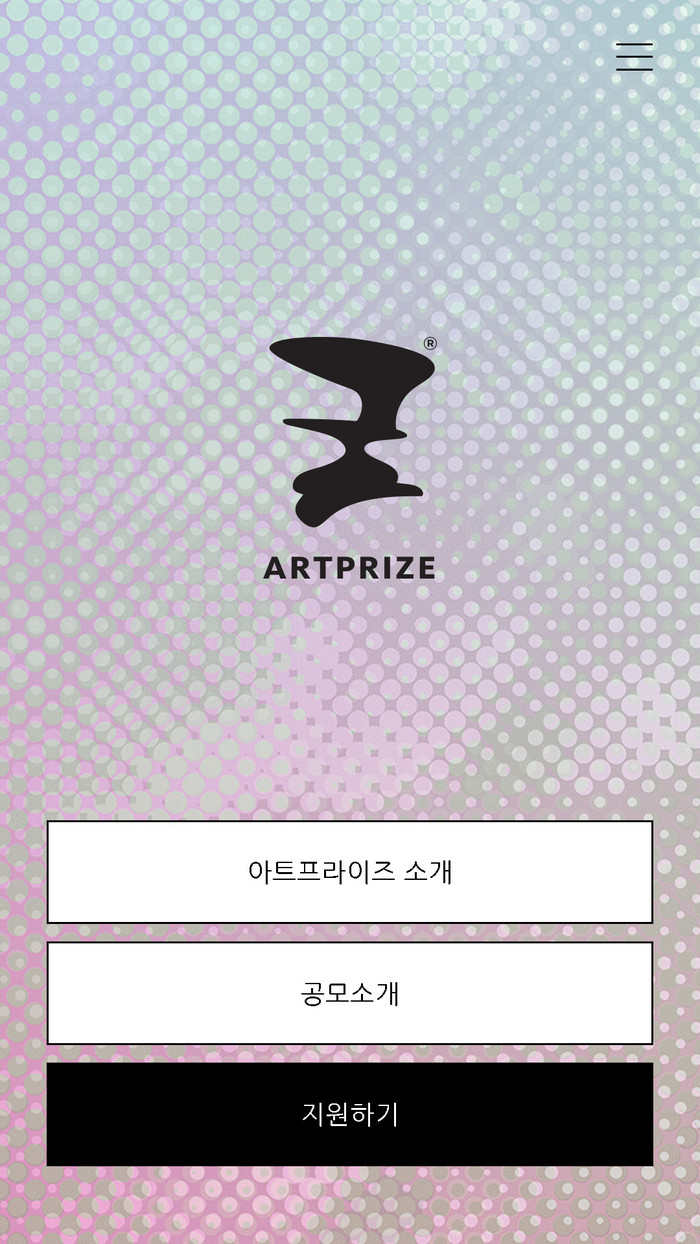This screenshot has height=1244, width=700.
Task: Open the hamburger menu
Action: click(x=634, y=57)
